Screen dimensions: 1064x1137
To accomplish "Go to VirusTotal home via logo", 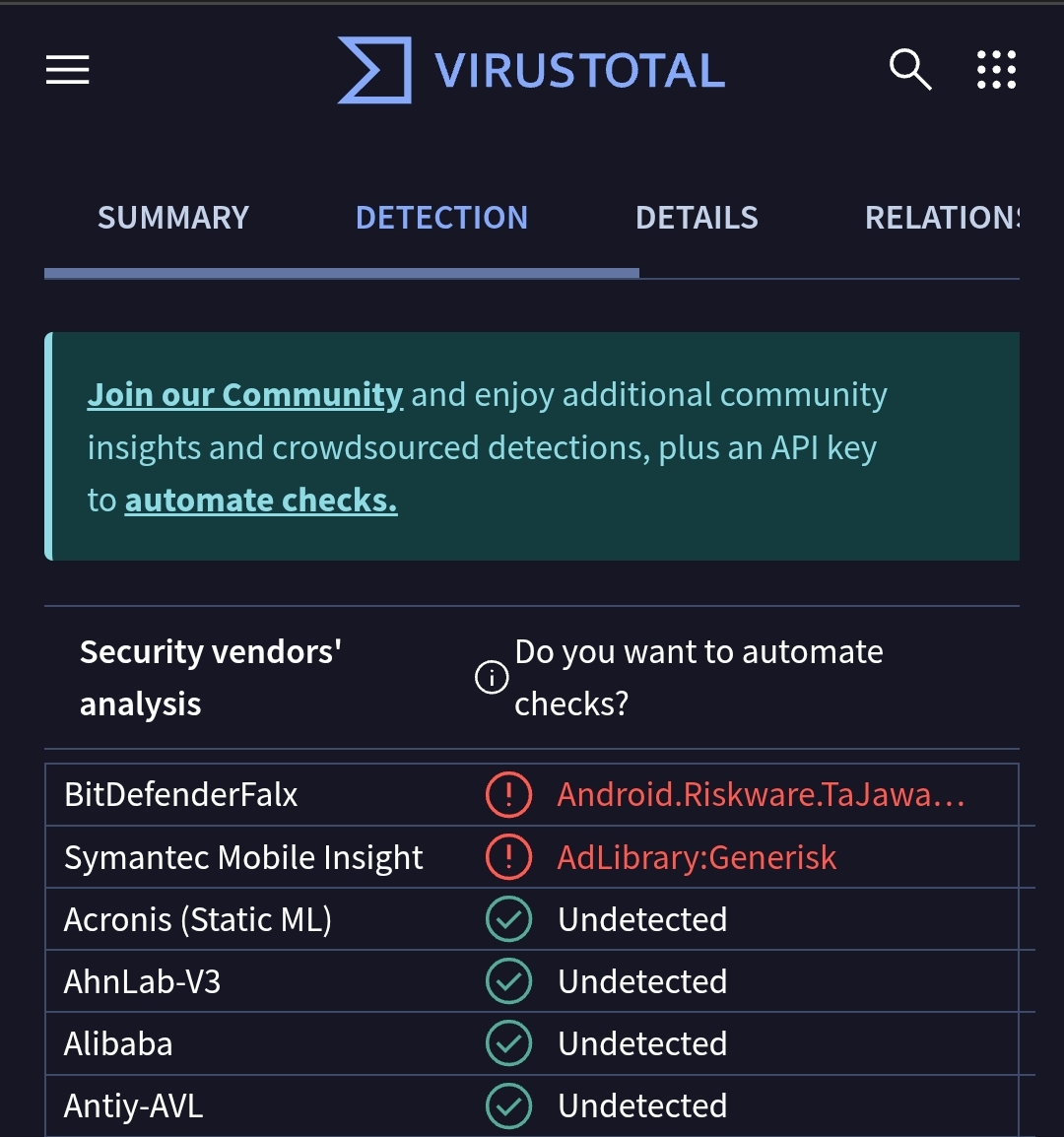I will click(531, 70).
